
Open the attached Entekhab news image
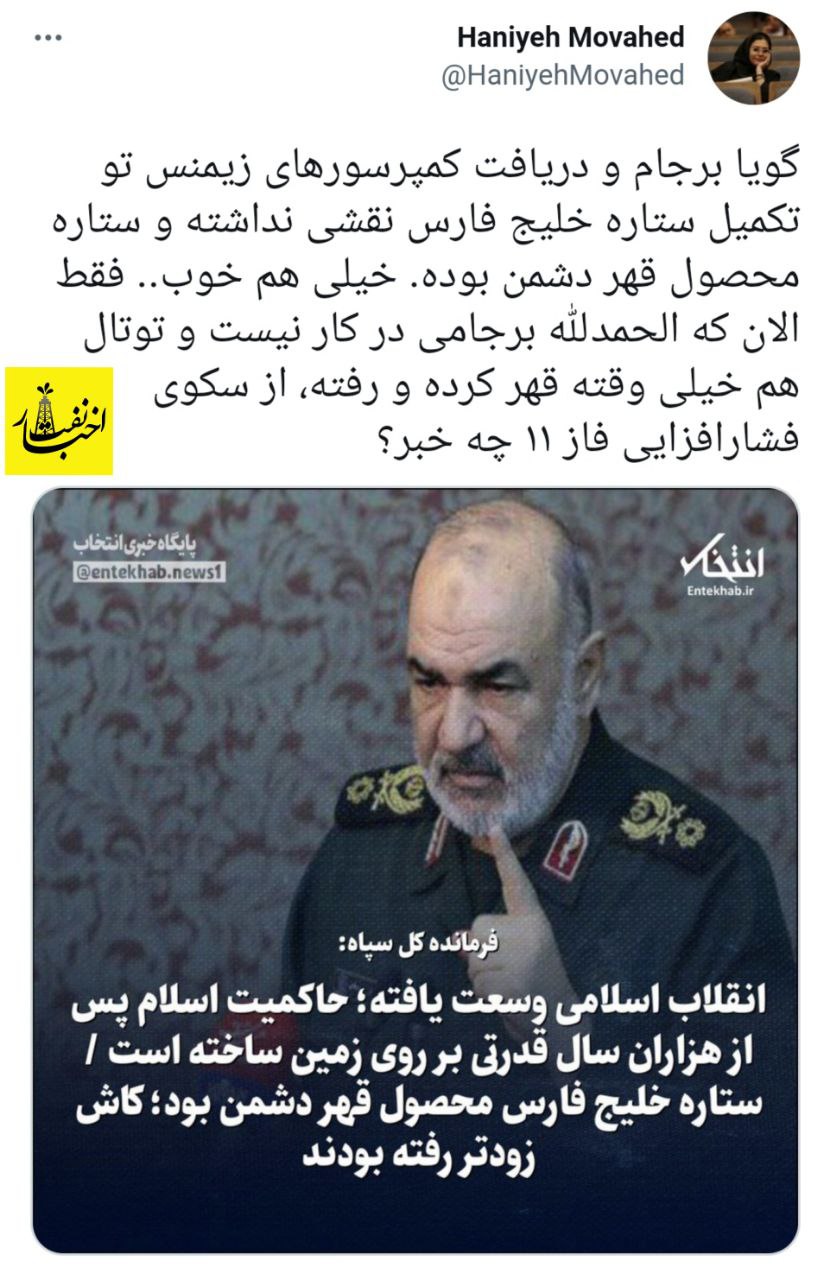(x=415, y=870)
